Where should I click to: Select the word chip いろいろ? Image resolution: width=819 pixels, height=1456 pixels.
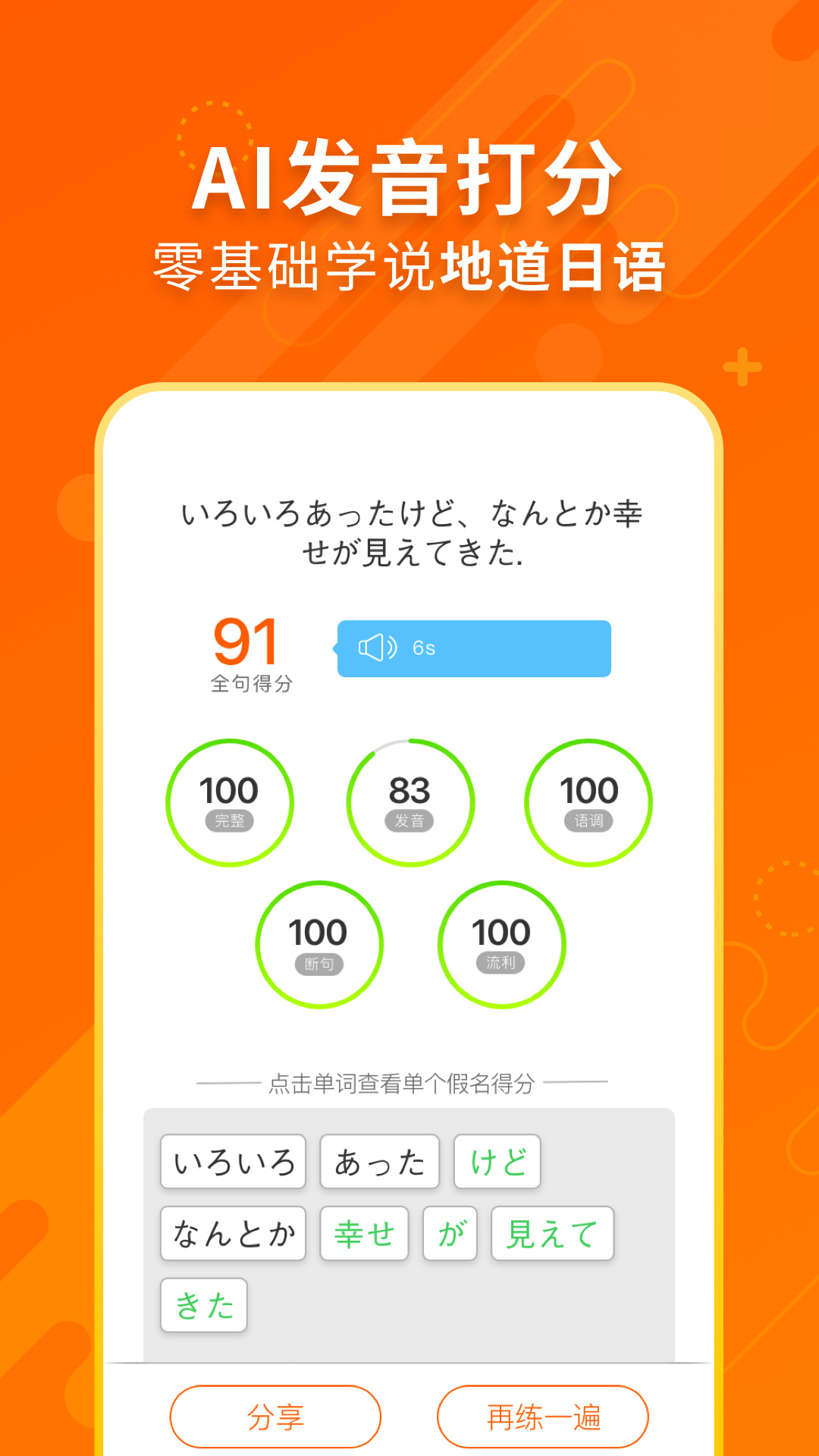tap(232, 1160)
